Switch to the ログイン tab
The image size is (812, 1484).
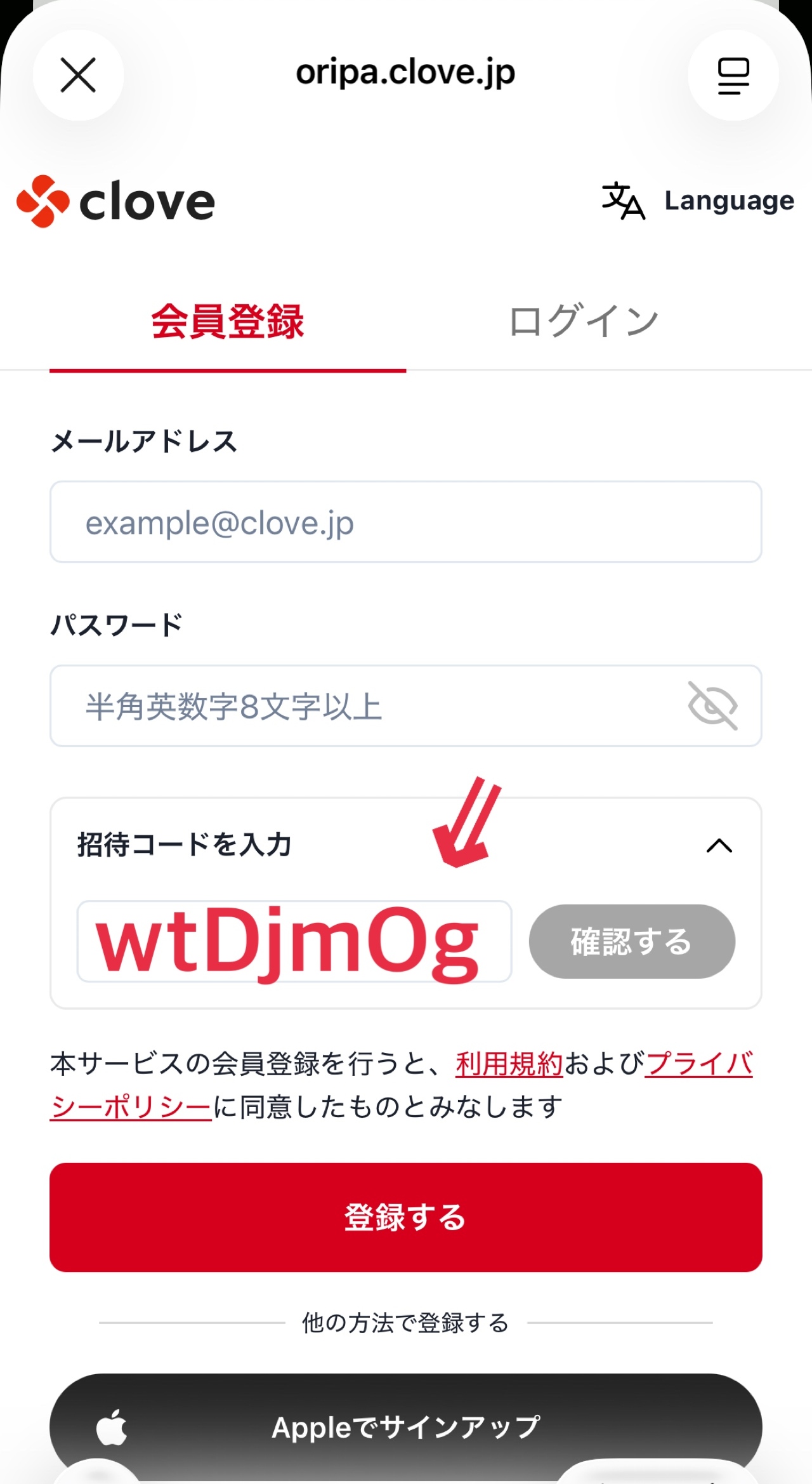click(x=585, y=320)
